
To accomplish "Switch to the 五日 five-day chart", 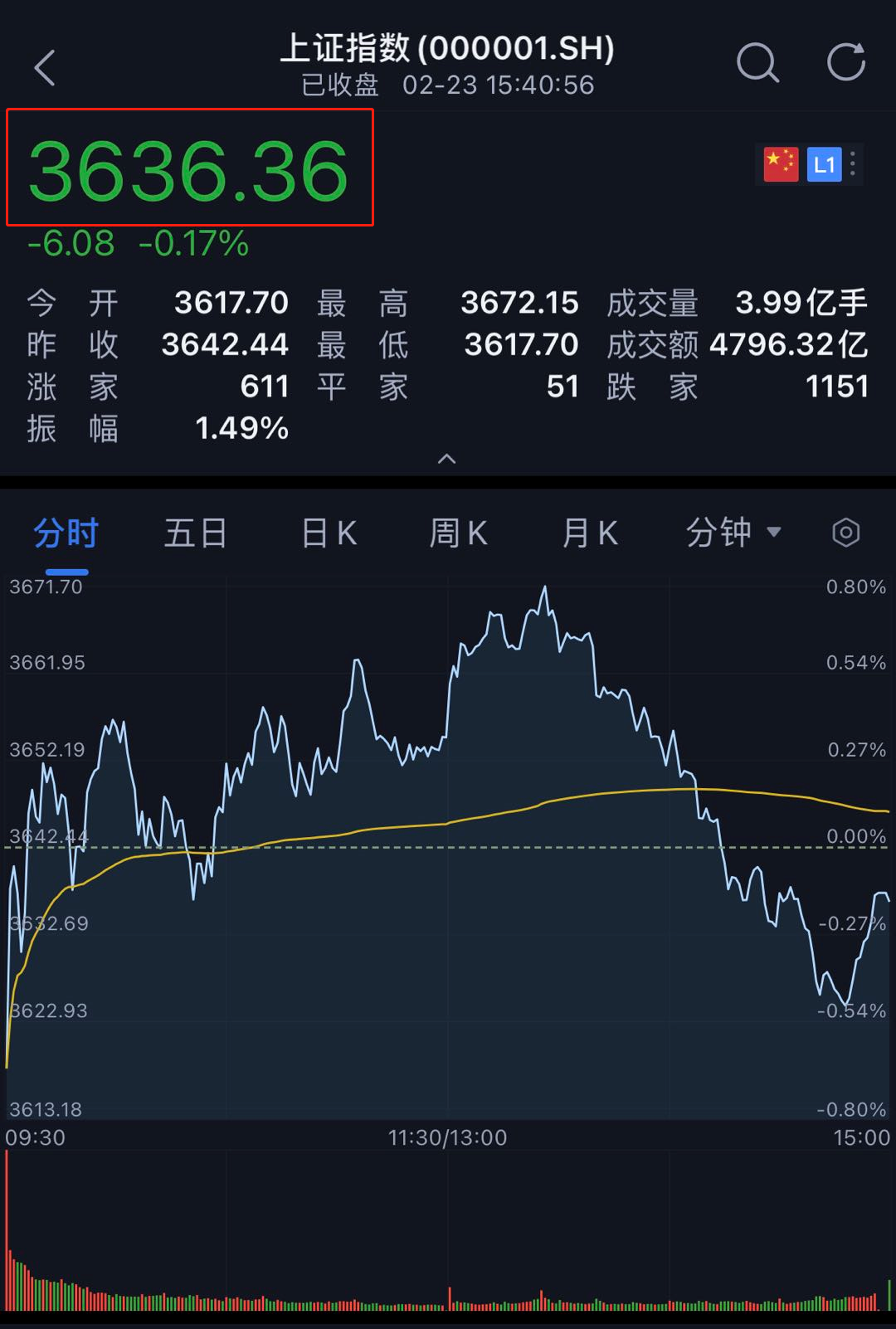I will [x=196, y=533].
